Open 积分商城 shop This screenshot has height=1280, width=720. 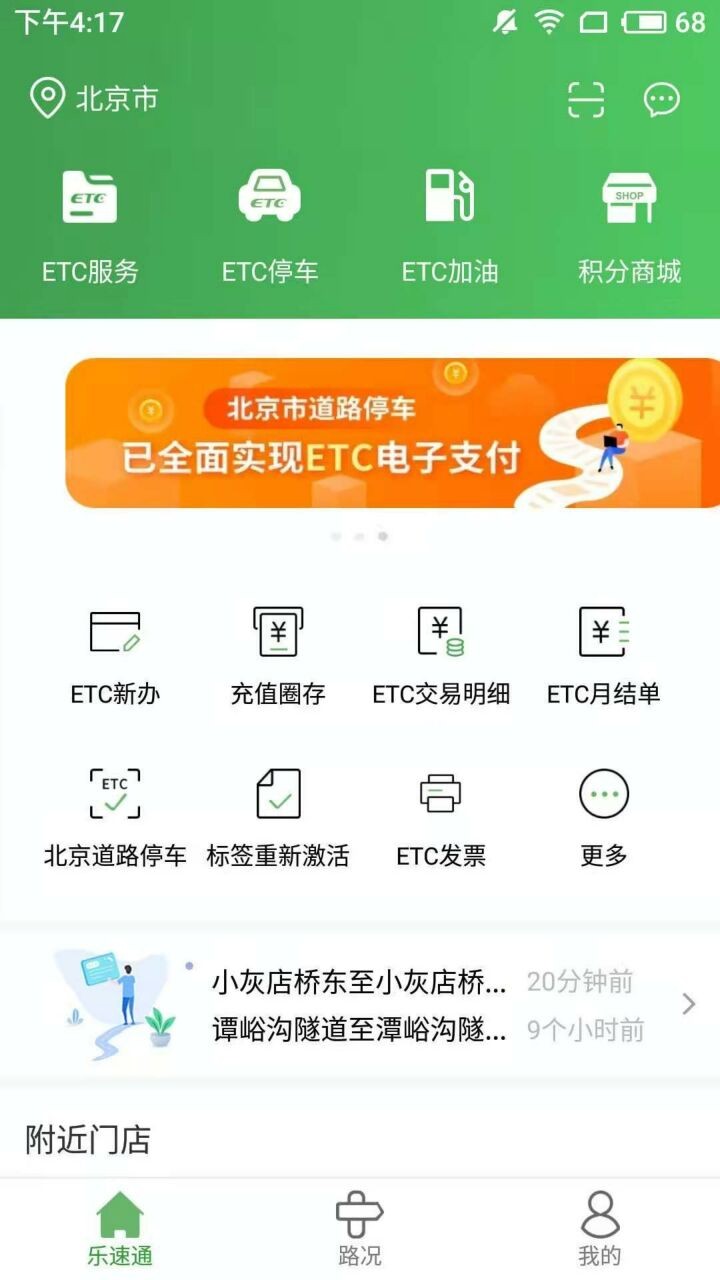pos(629,225)
